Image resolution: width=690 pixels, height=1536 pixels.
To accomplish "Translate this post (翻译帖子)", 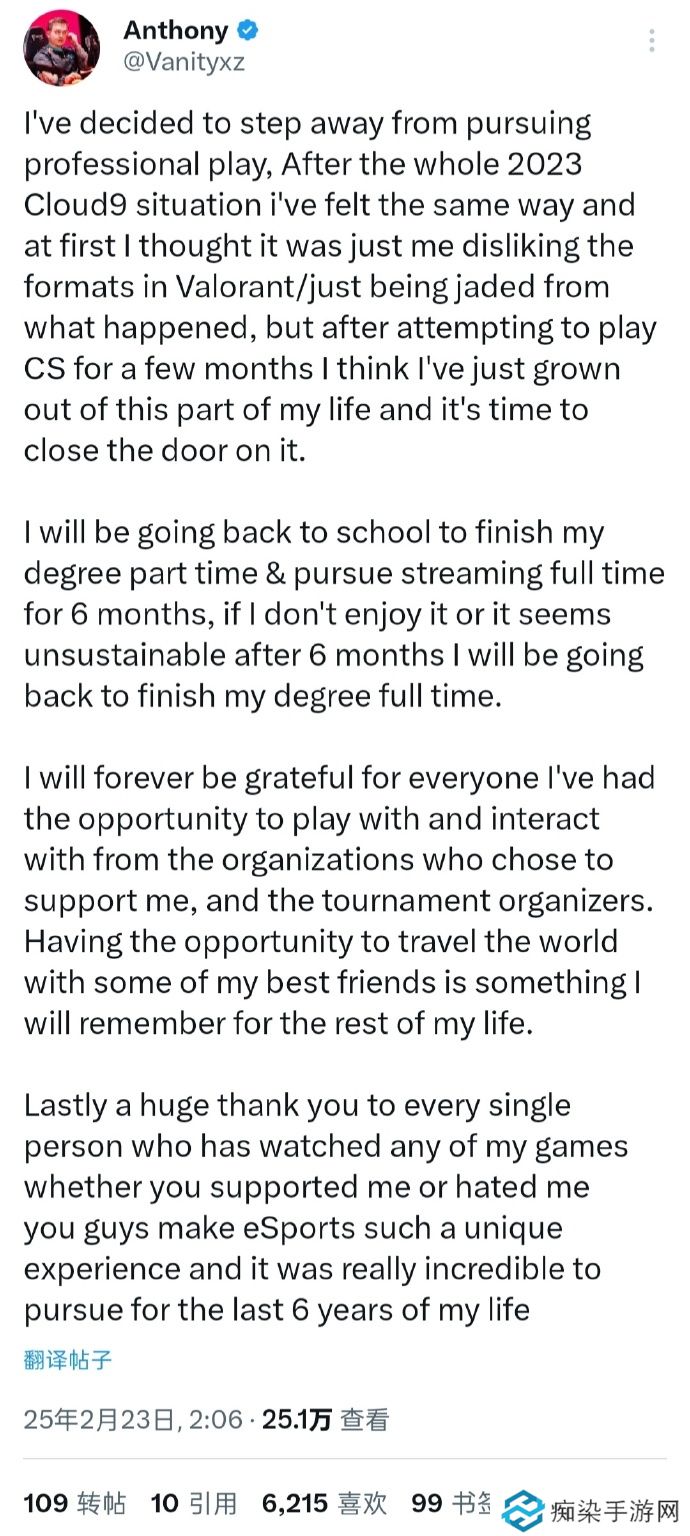I will 67,1360.
